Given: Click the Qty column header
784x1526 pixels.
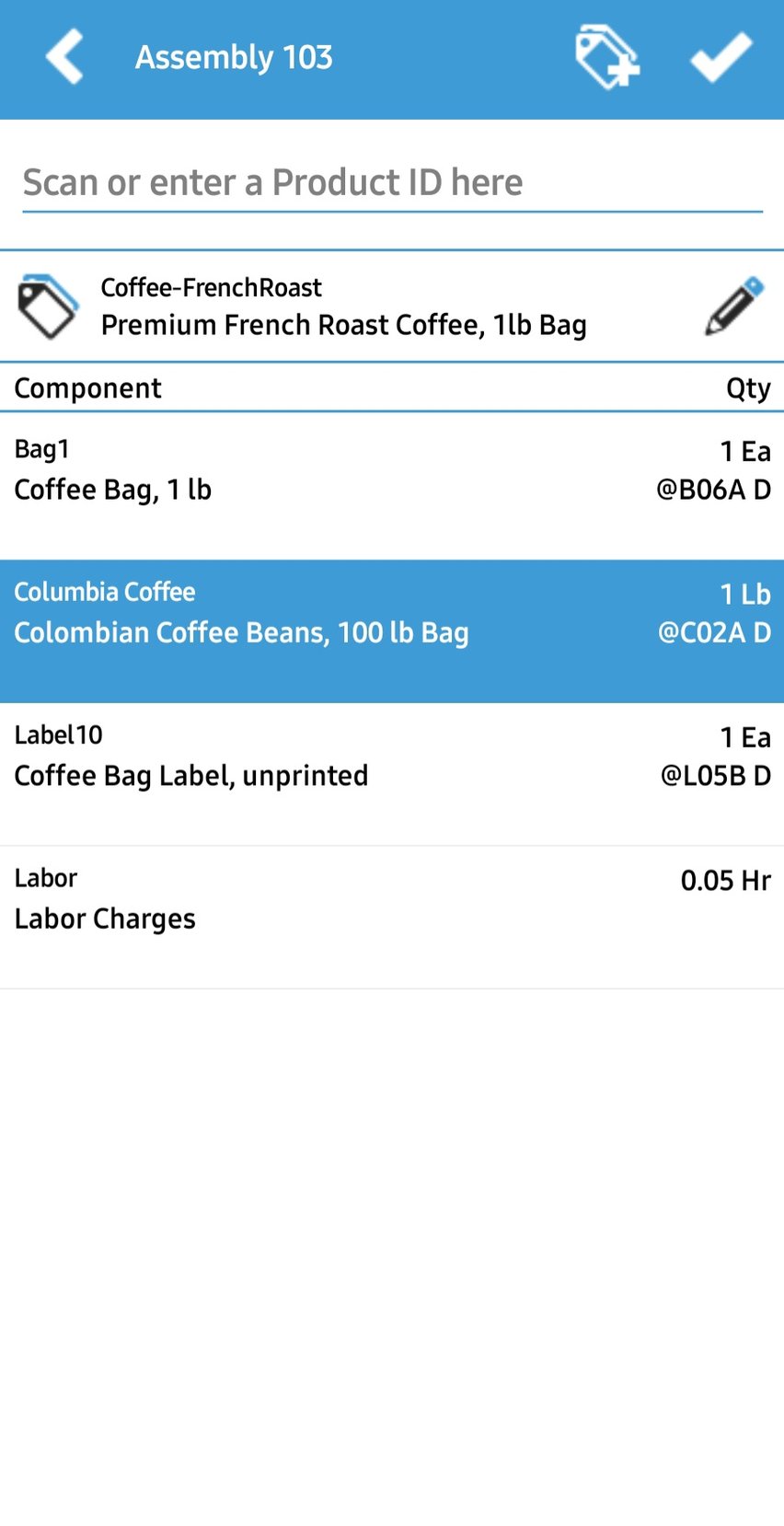Looking at the screenshot, I should (749, 387).
